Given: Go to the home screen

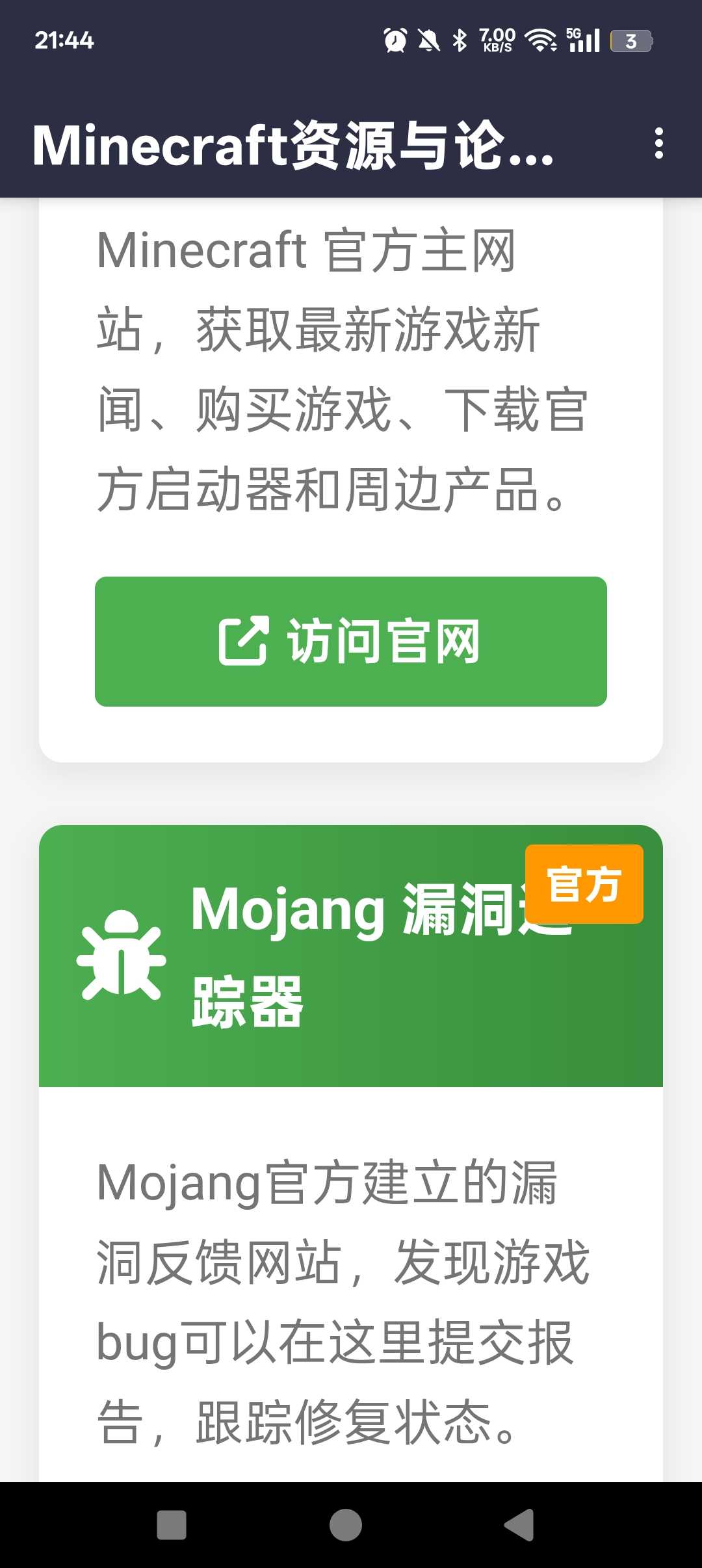Looking at the screenshot, I should click(346, 1525).
